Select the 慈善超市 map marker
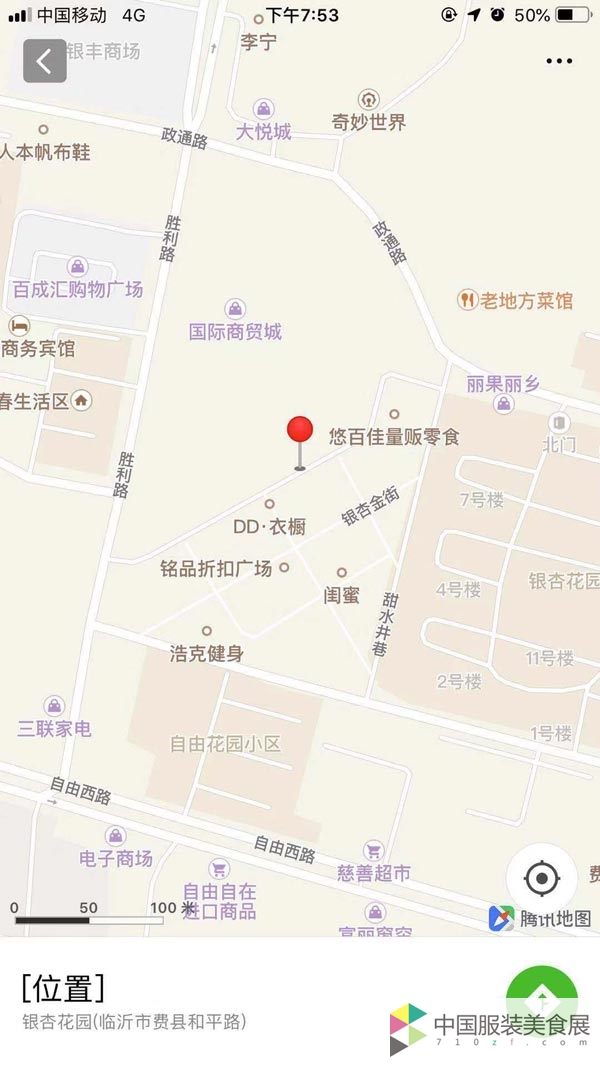 coord(374,852)
